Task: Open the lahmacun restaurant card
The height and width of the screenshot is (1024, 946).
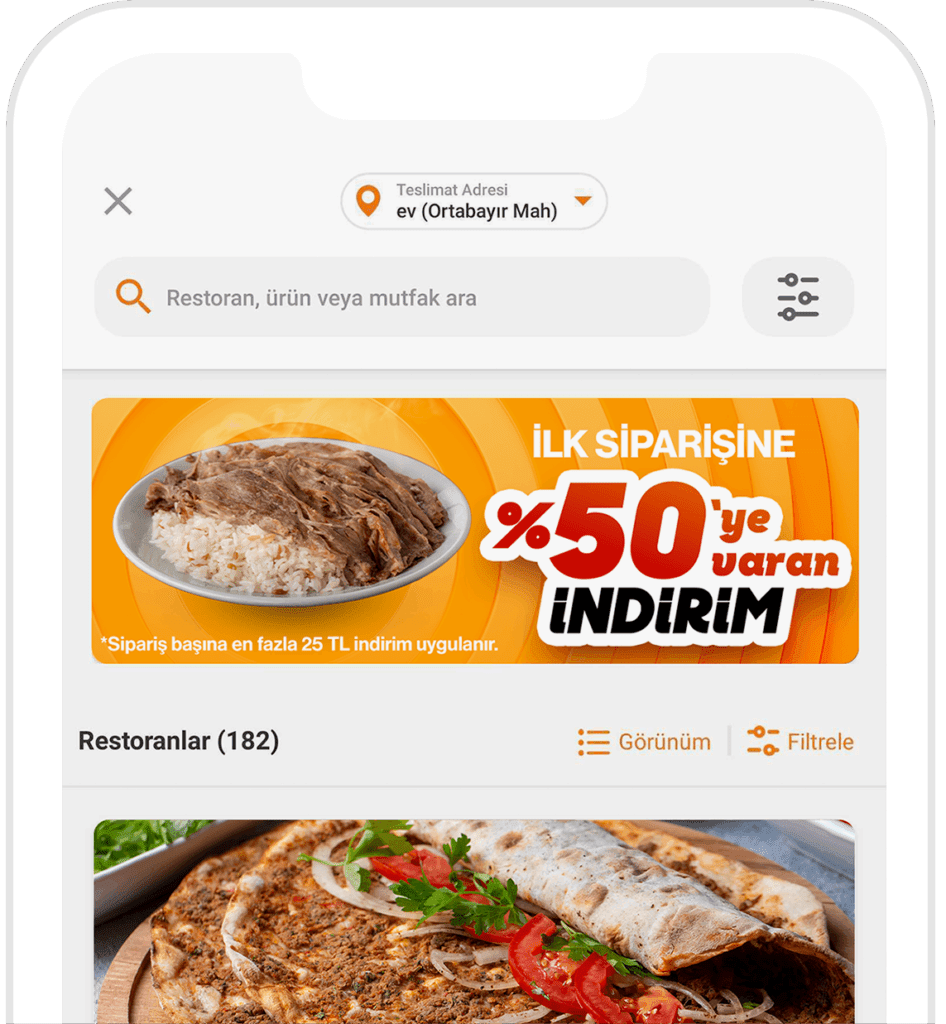Action: 474,920
